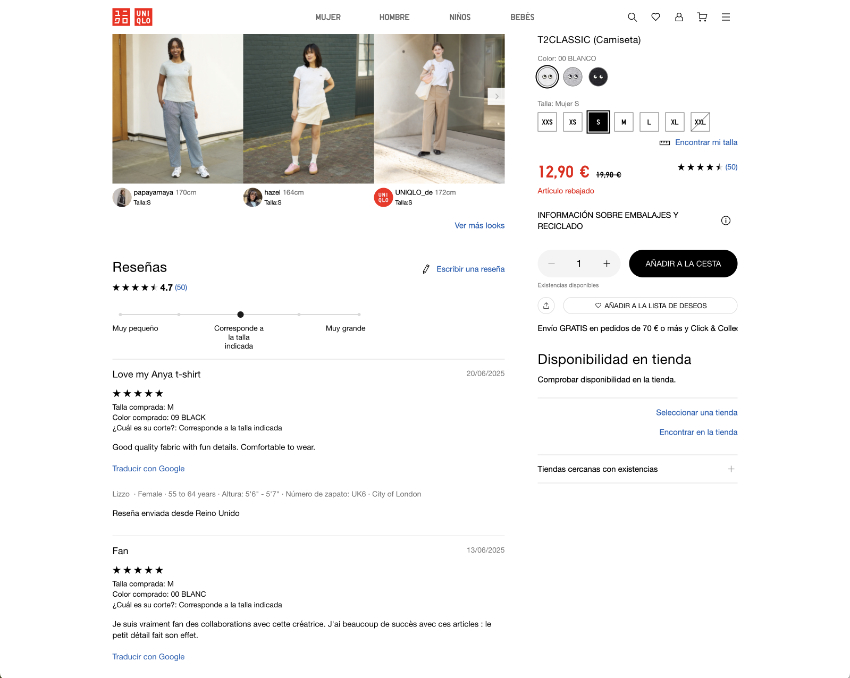Switch to the NIÑOS section
Image resolution: width=850 pixels, height=678 pixels.
click(460, 17)
